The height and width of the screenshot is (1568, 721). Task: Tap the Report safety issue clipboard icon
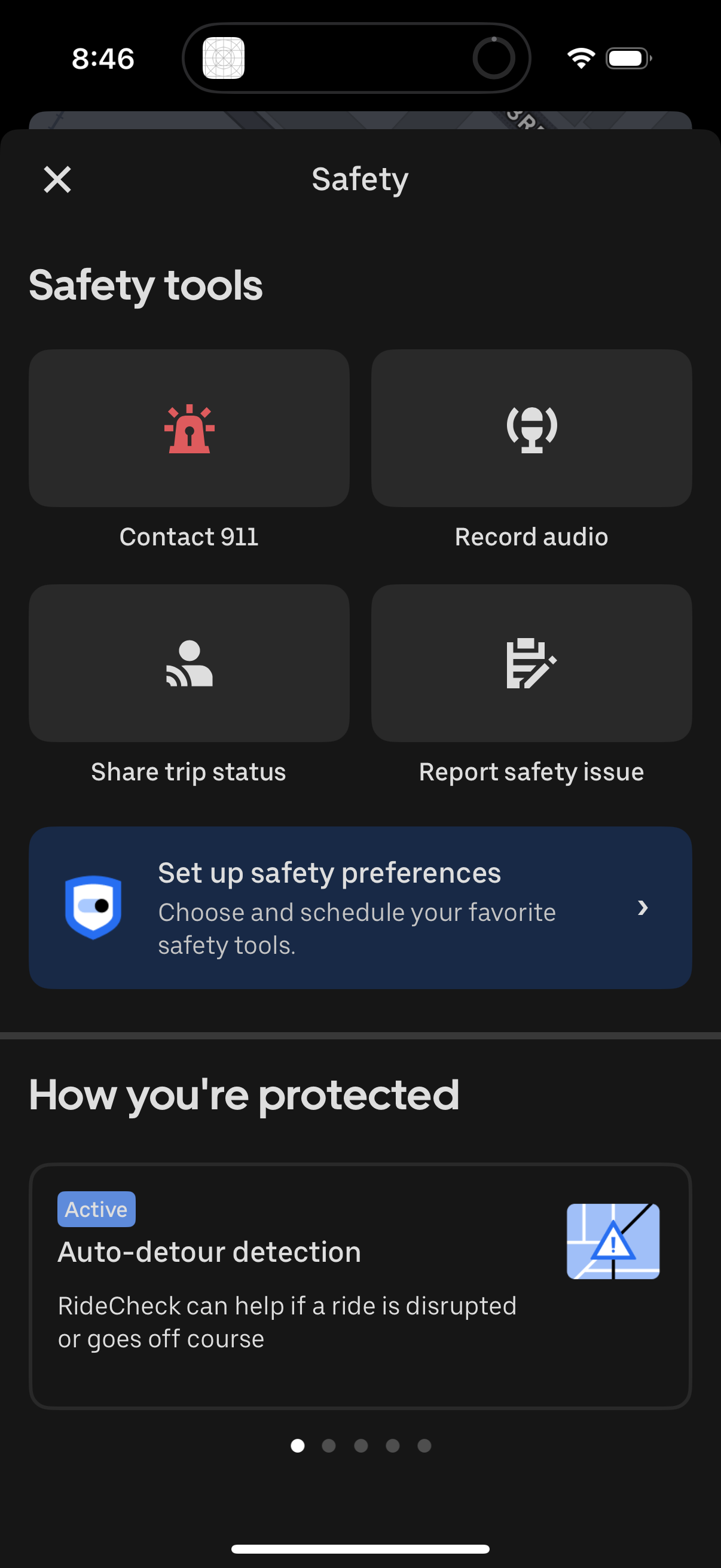click(x=531, y=663)
